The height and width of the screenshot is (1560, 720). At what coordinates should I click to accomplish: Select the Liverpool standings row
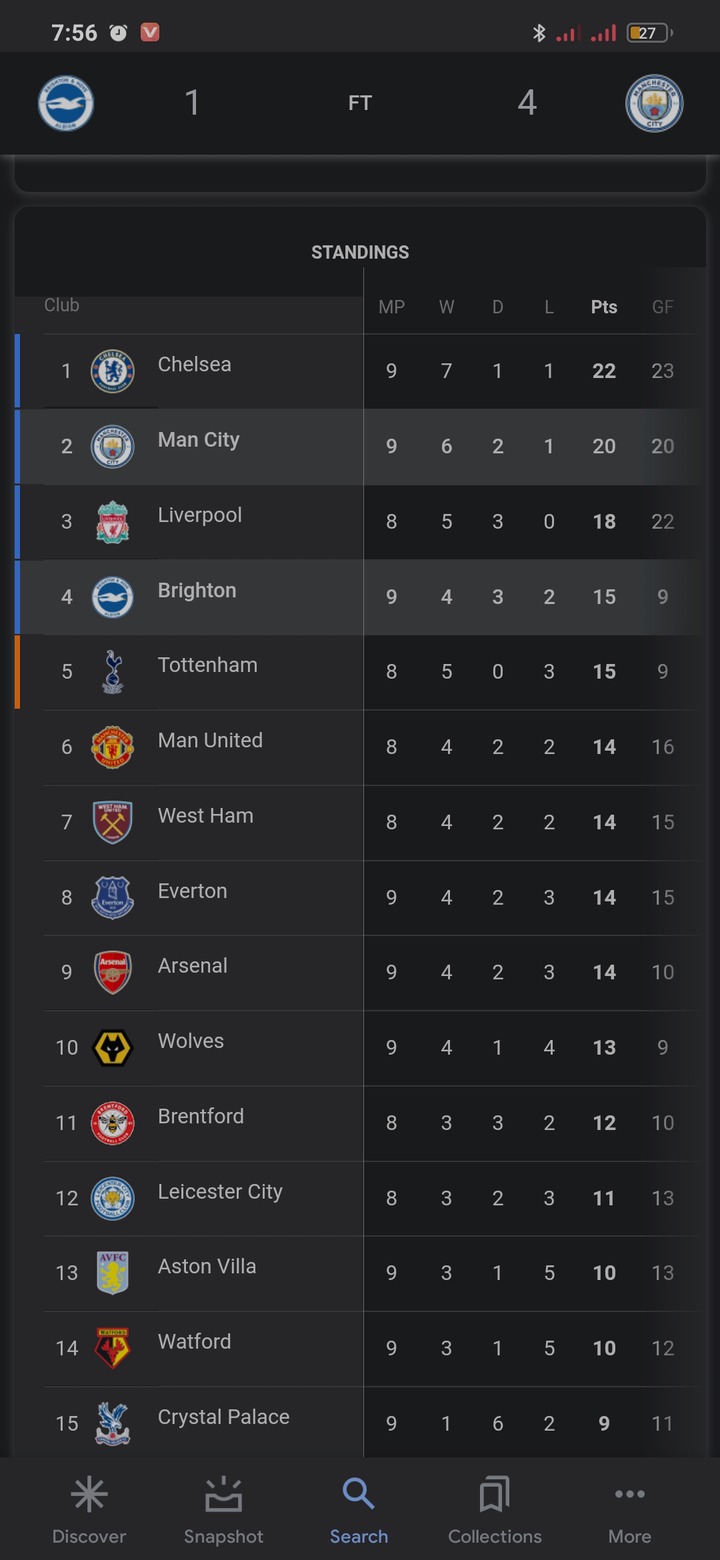coord(360,521)
